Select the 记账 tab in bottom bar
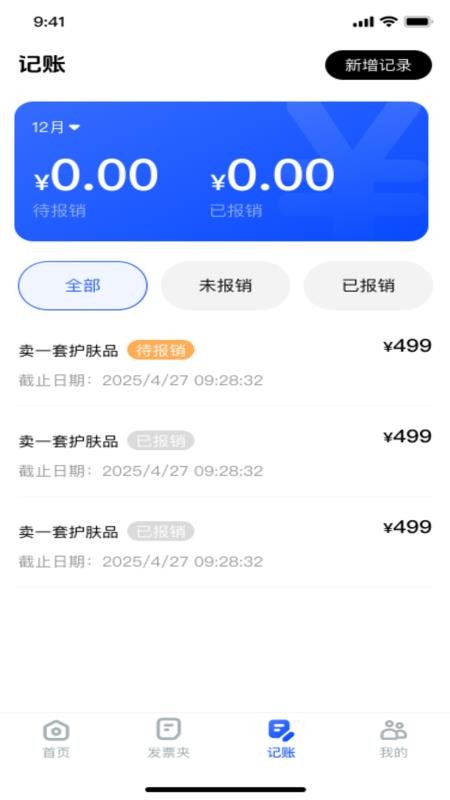Image resolution: width=450 pixels, height=800 pixels. tap(281, 739)
